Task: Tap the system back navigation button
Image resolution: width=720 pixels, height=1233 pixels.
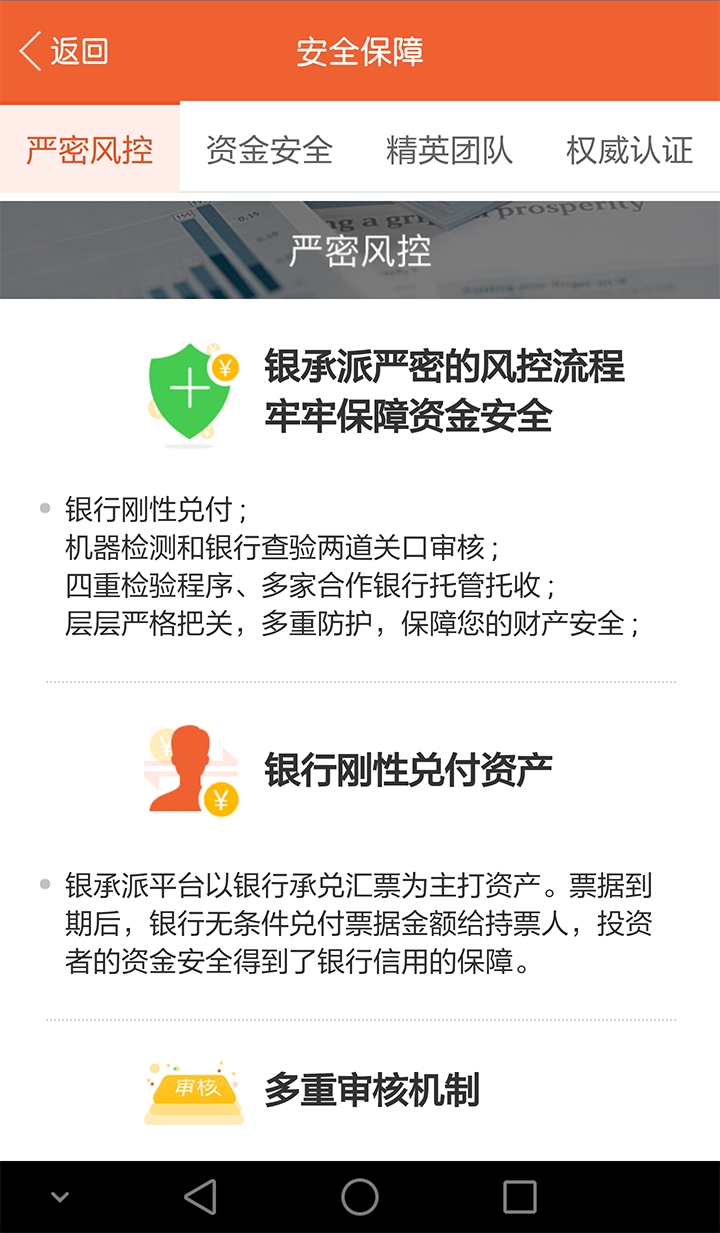Action: (x=200, y=1197)
